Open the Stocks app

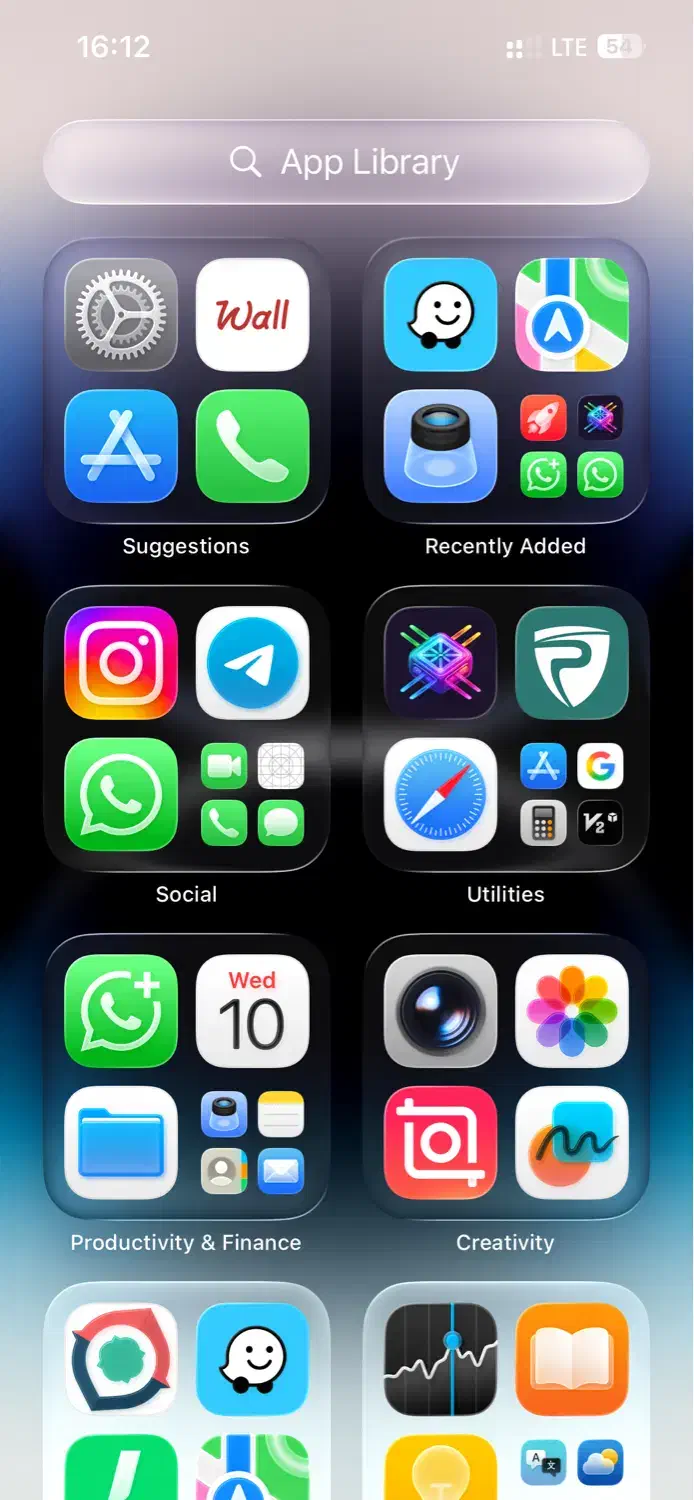(440, 1358)
